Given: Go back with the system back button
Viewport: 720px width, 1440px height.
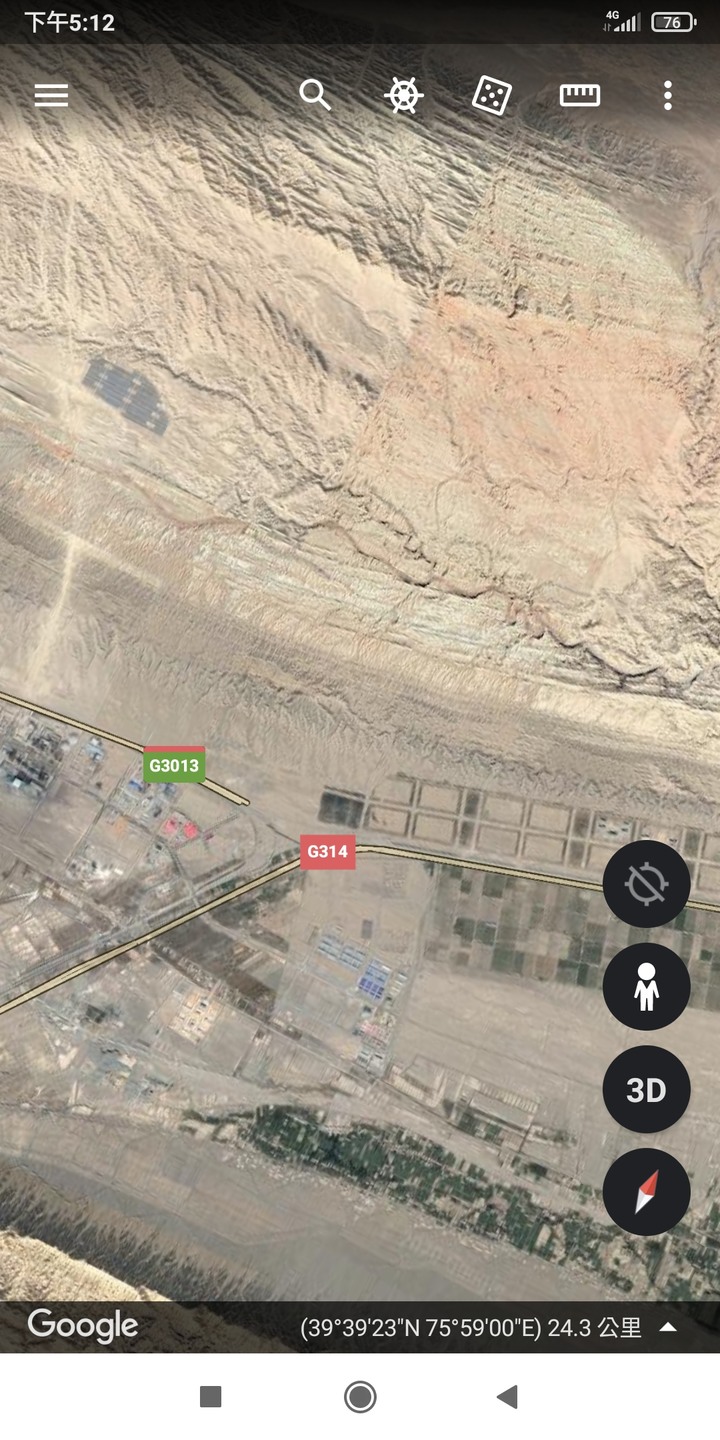Looking at the screenshot, I should 507,1397.
